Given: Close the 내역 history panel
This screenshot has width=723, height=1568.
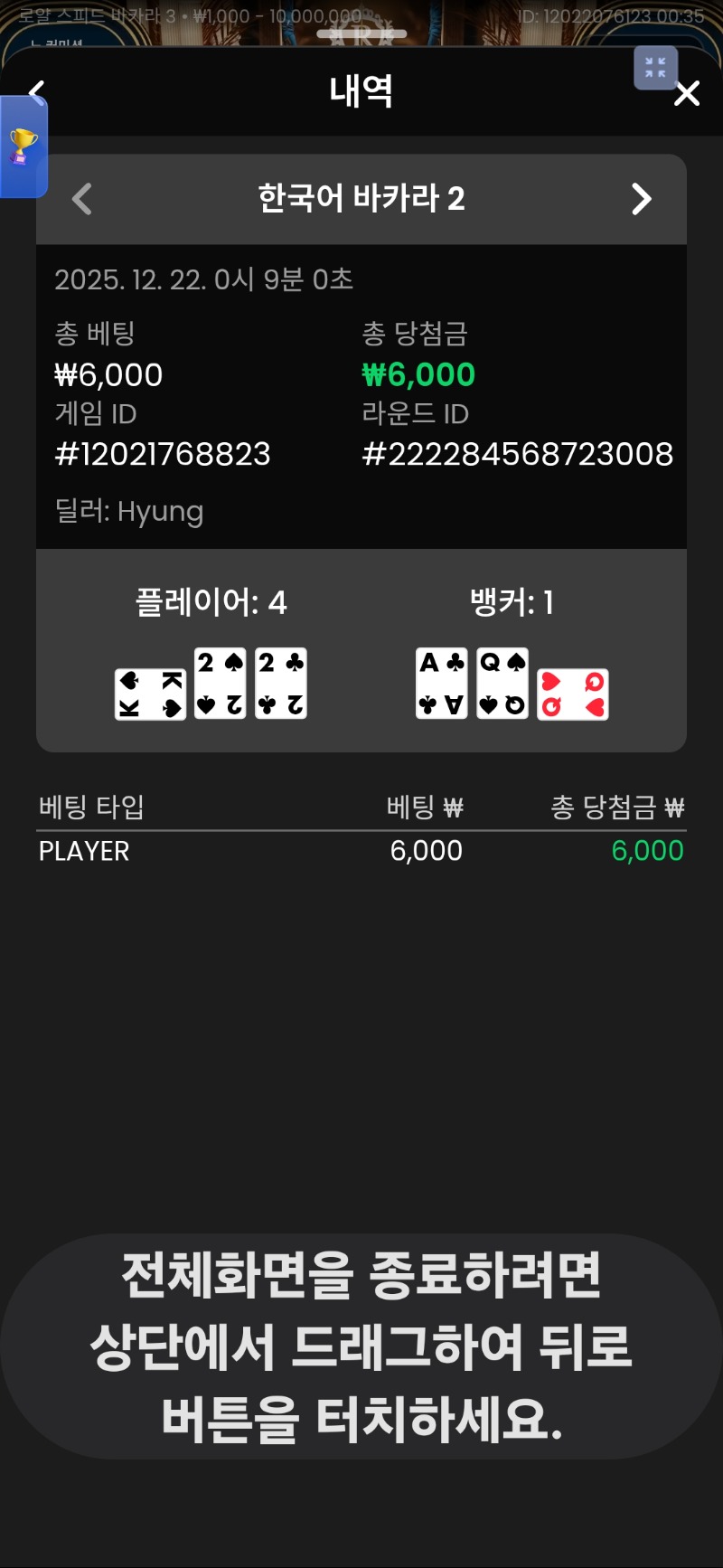Looking at the screenshot, I should point(687,93).
